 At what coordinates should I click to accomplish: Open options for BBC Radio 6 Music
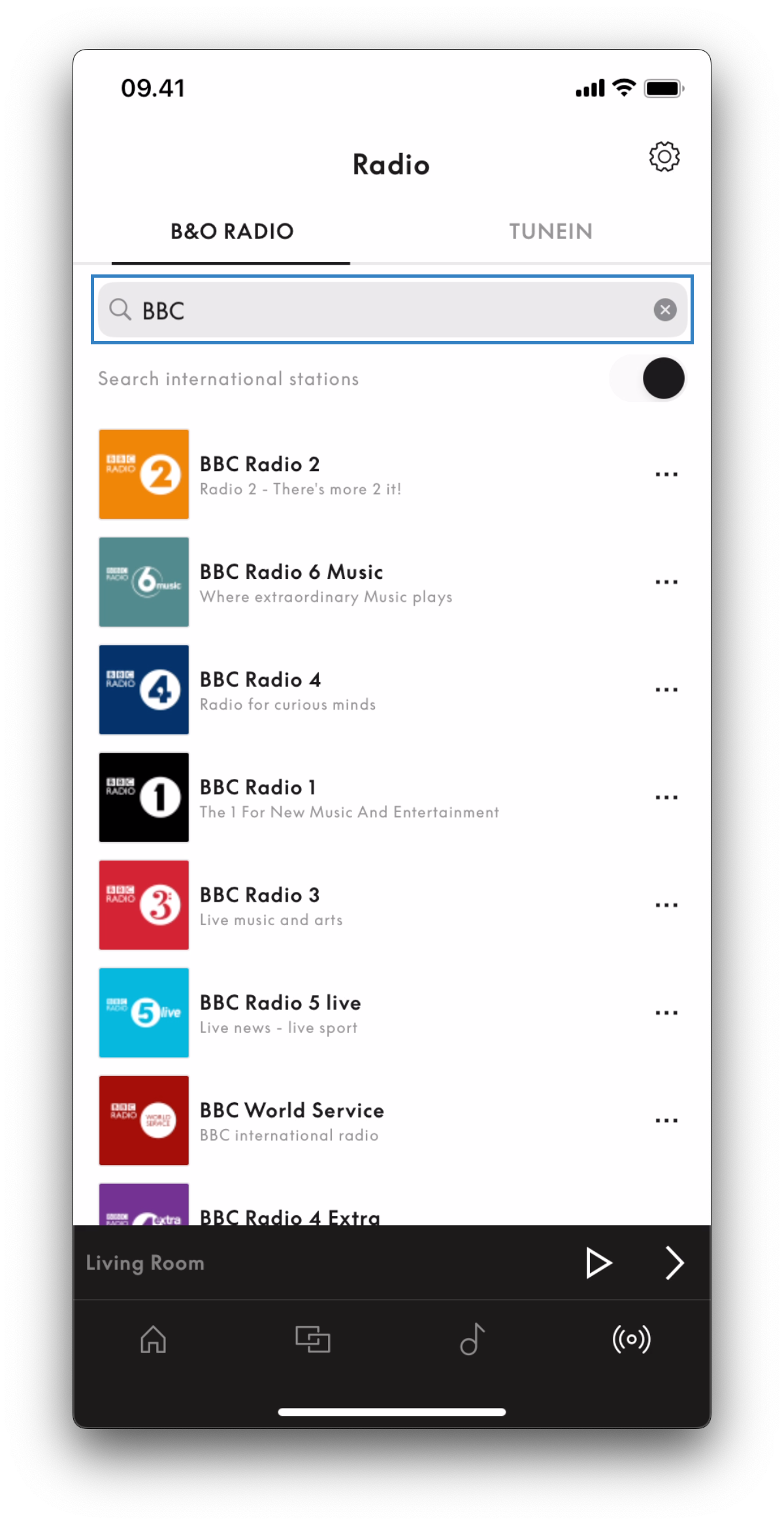pos(666,582)
